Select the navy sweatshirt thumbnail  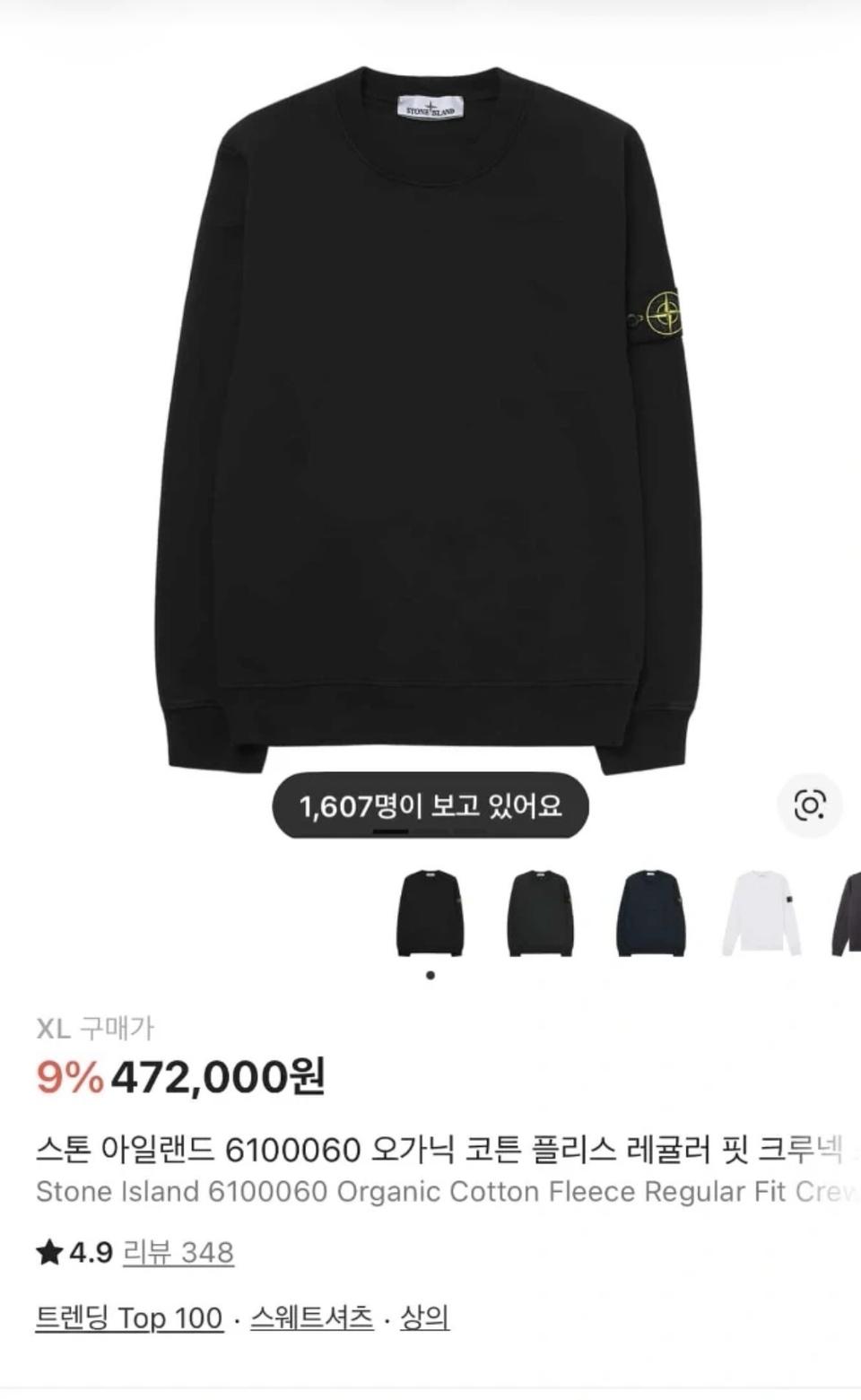tap(650, 913)
